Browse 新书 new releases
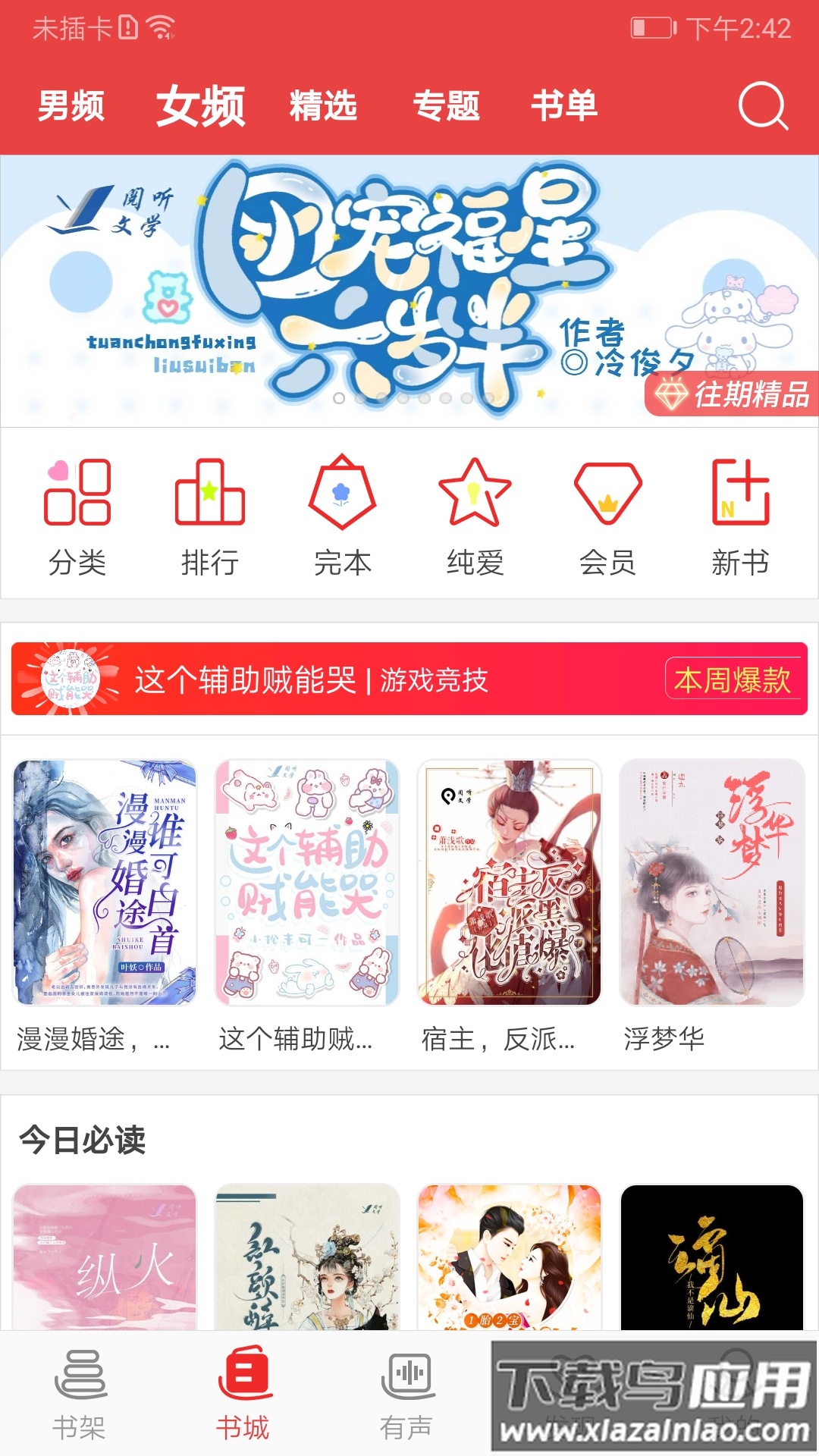 tap(740, 516)
